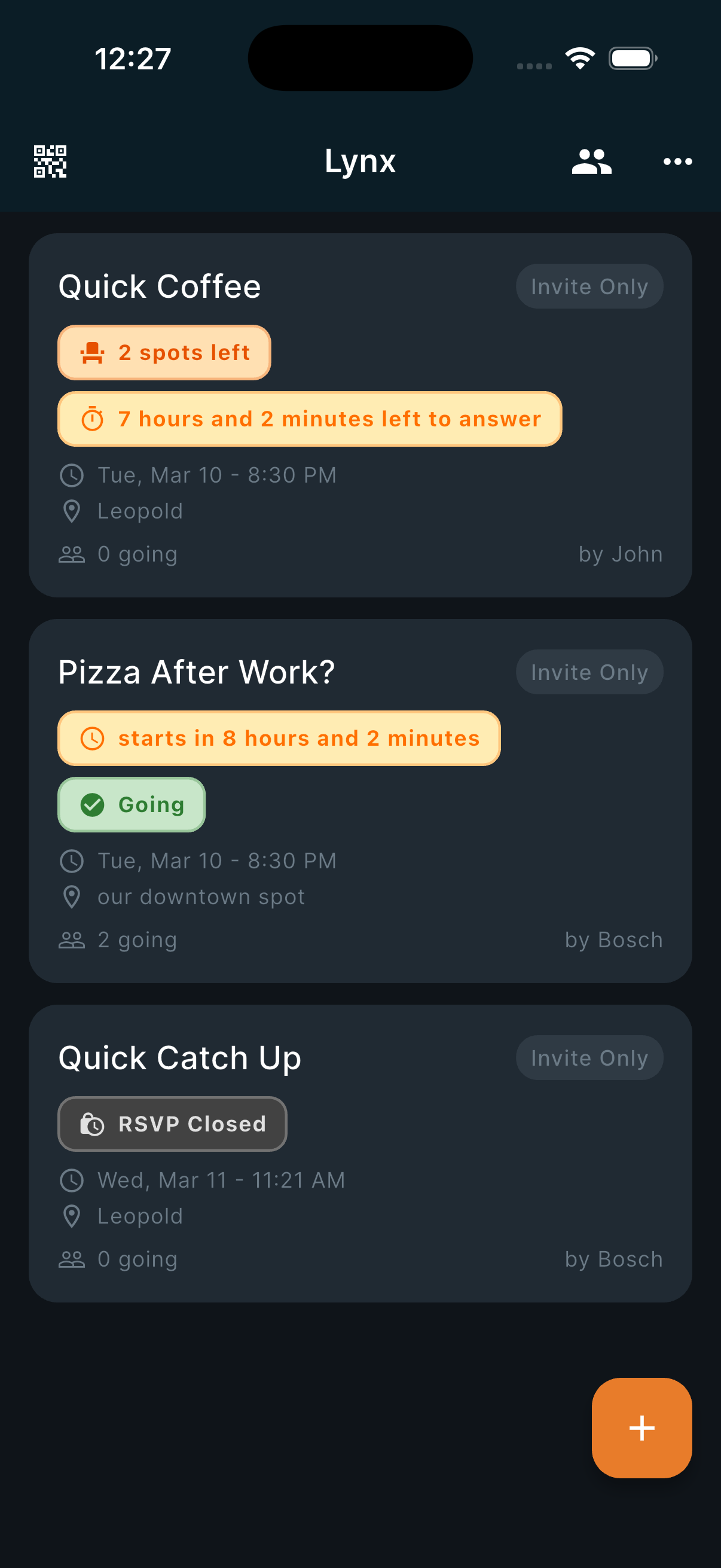The width and height of the screenshot is (721, 1568).
Task: Tap the Lynx title in the header
Action: click(x=360, y=162)
